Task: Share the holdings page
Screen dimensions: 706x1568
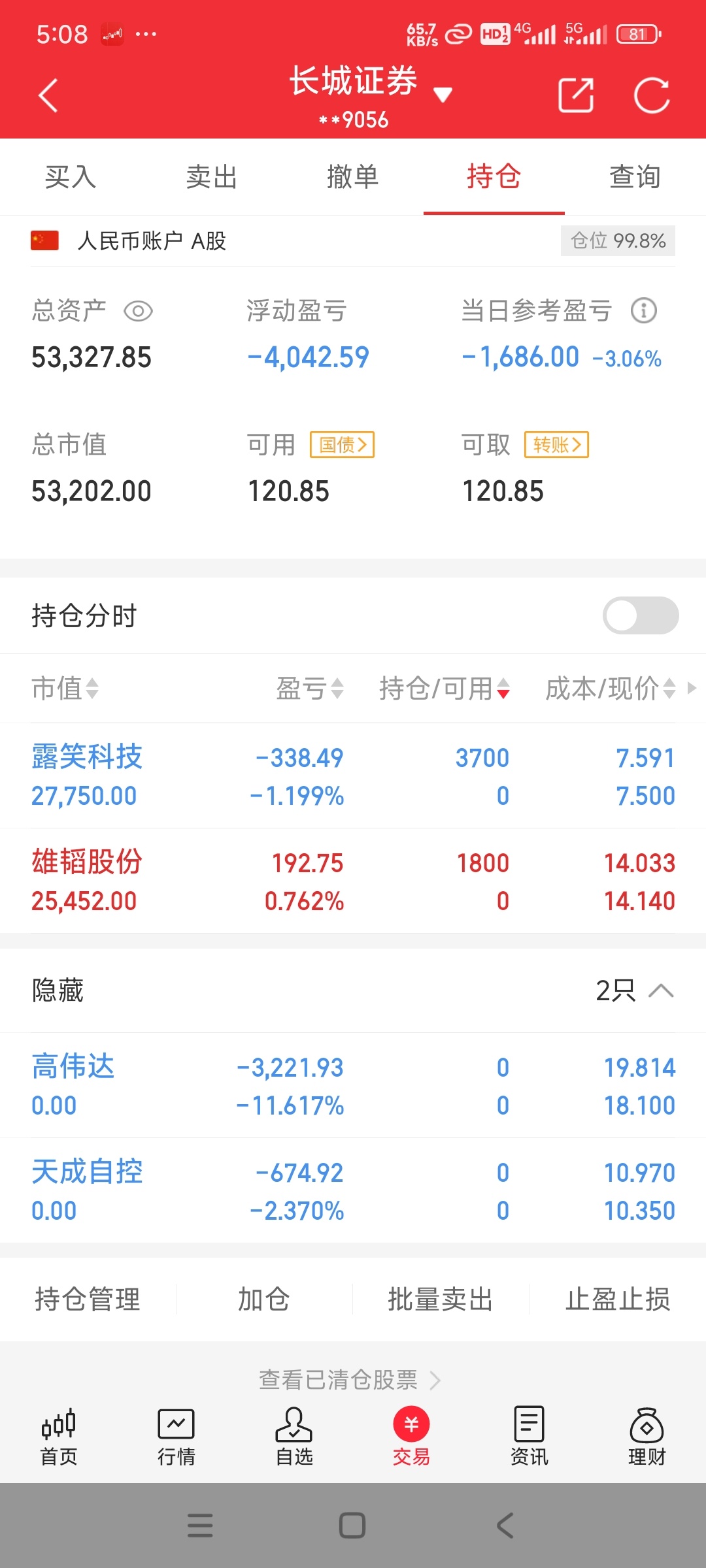Action: coord(576,95)
